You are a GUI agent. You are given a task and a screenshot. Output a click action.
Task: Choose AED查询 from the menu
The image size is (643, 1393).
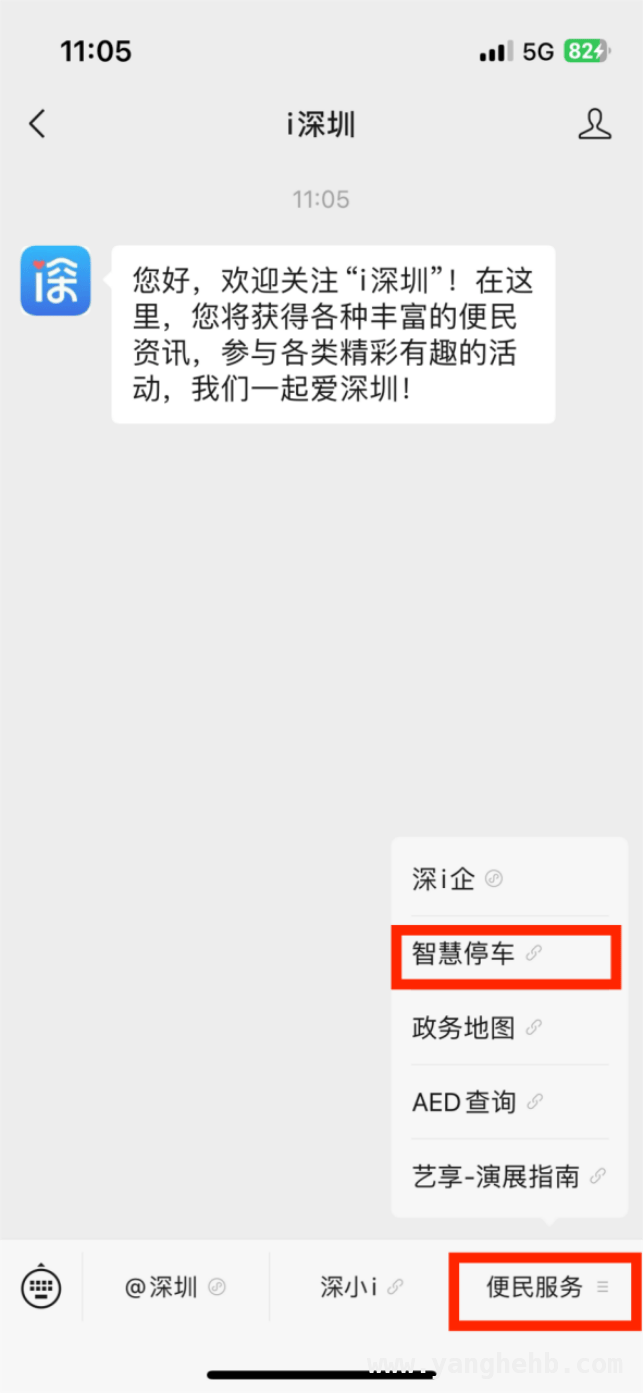pyautogui.click(x=509, y=1101)
